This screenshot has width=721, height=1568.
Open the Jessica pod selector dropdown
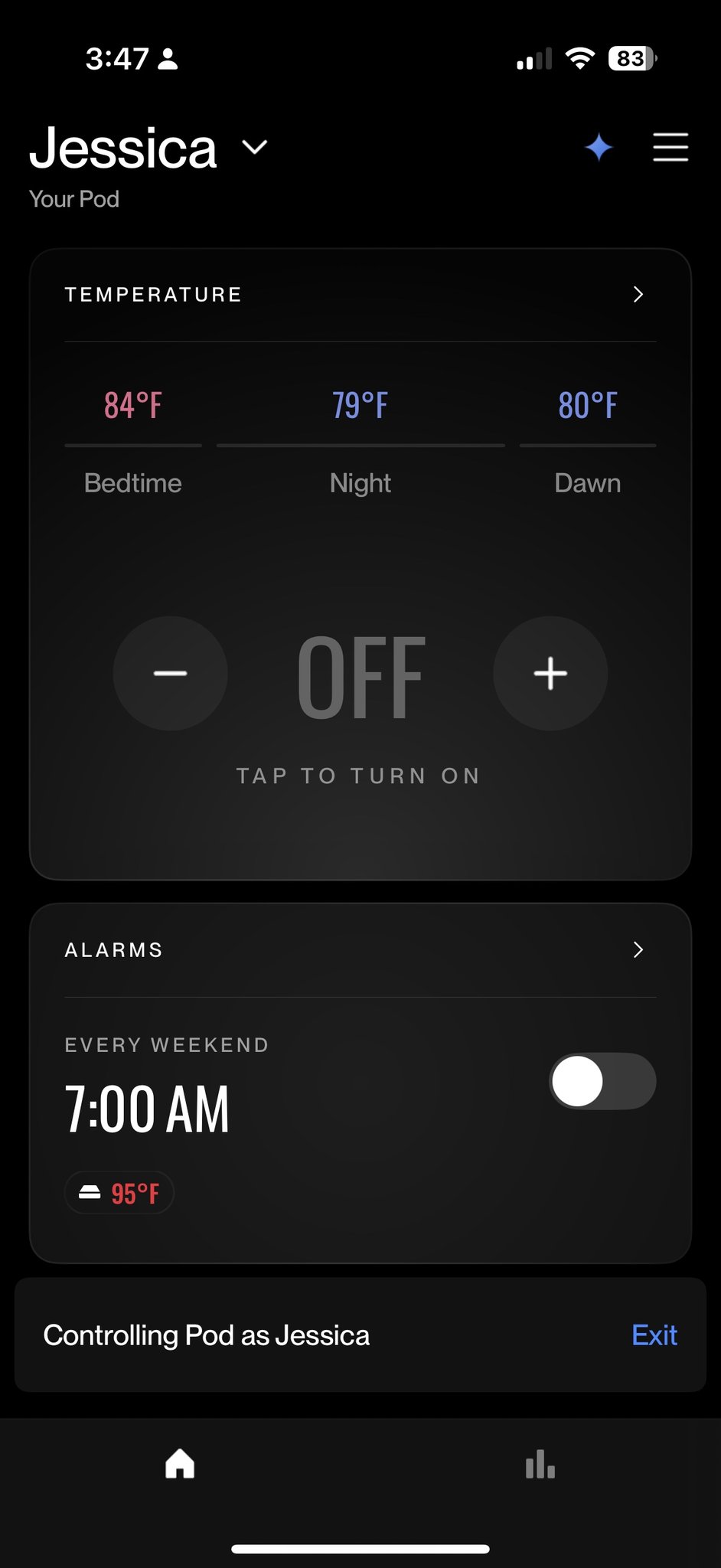(254, 147)
